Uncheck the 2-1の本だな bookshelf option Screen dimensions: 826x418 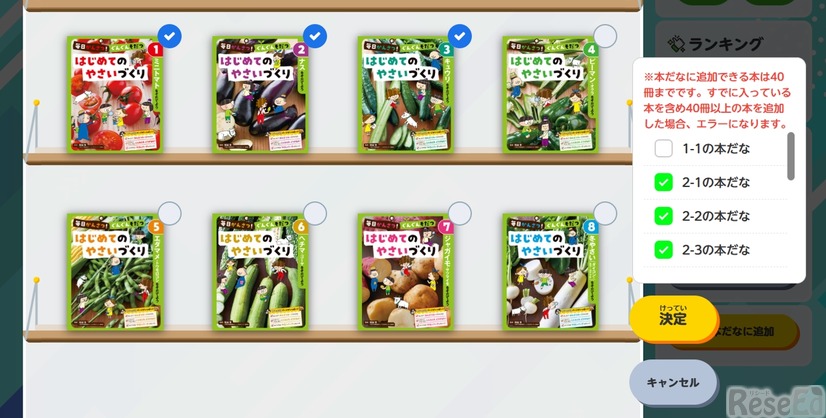(x=664, y=182)
